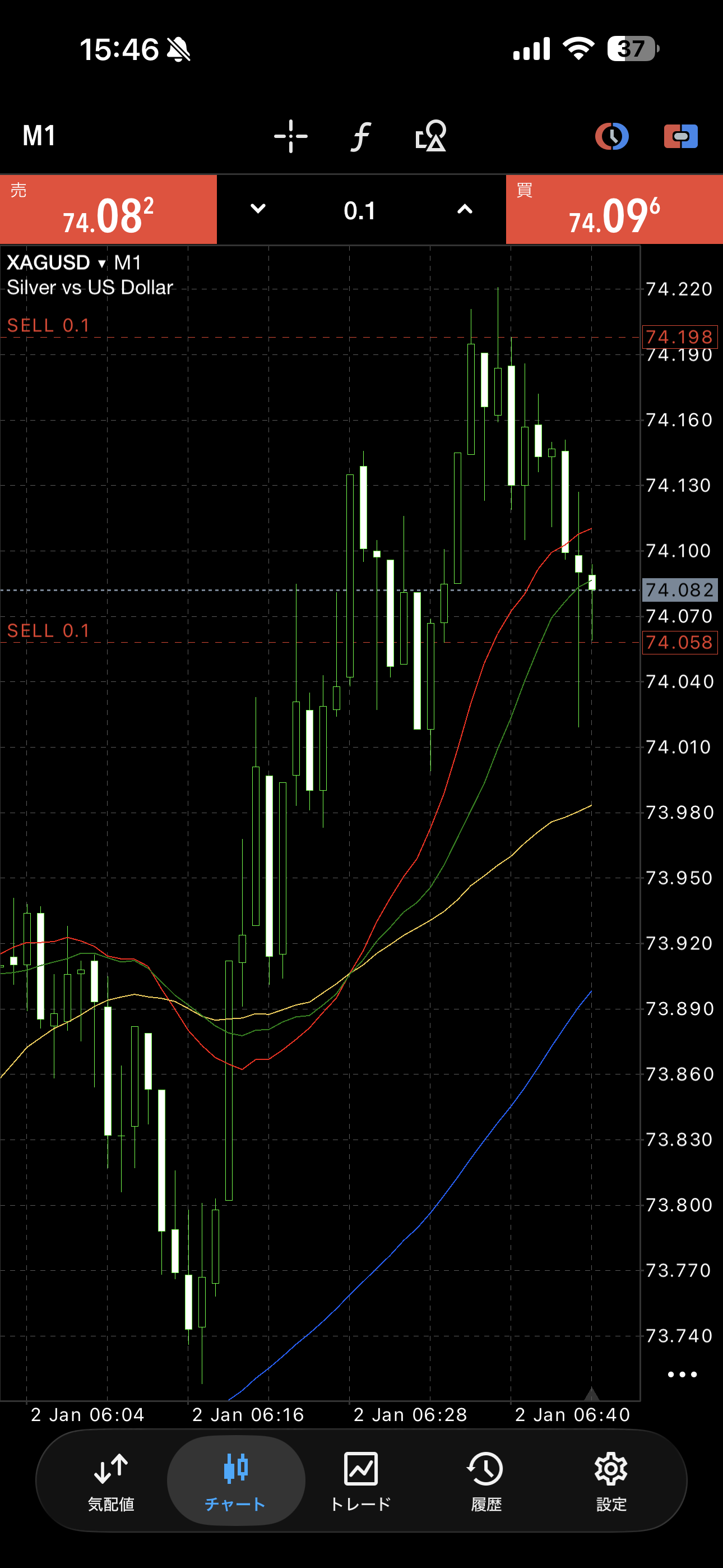The width and height of the screenshot is (723, 1568).
Task: Open the M1 timeframe selector
Action: (x=39, y=135)
